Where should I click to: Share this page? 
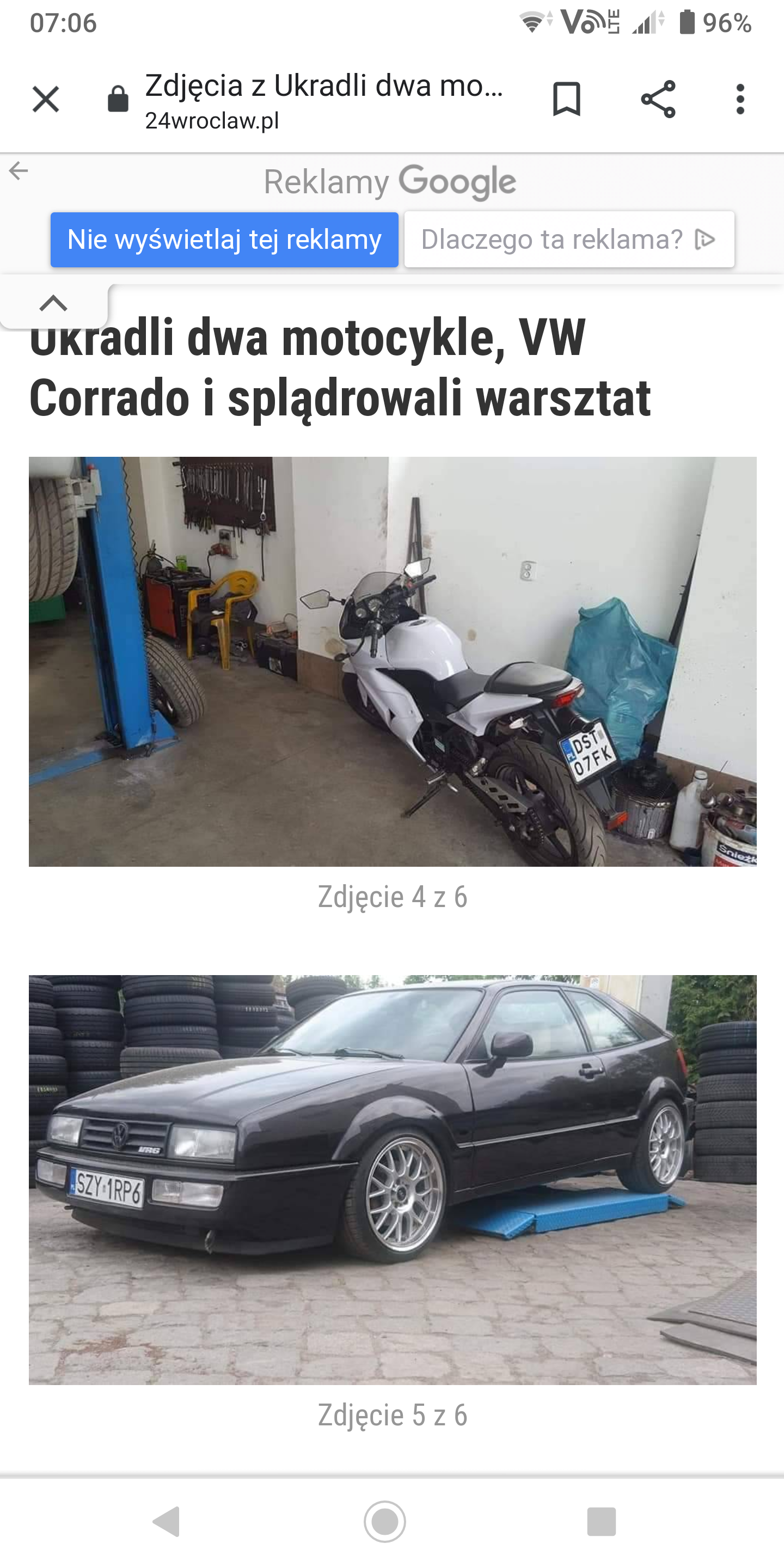click(x=658, y=99)
